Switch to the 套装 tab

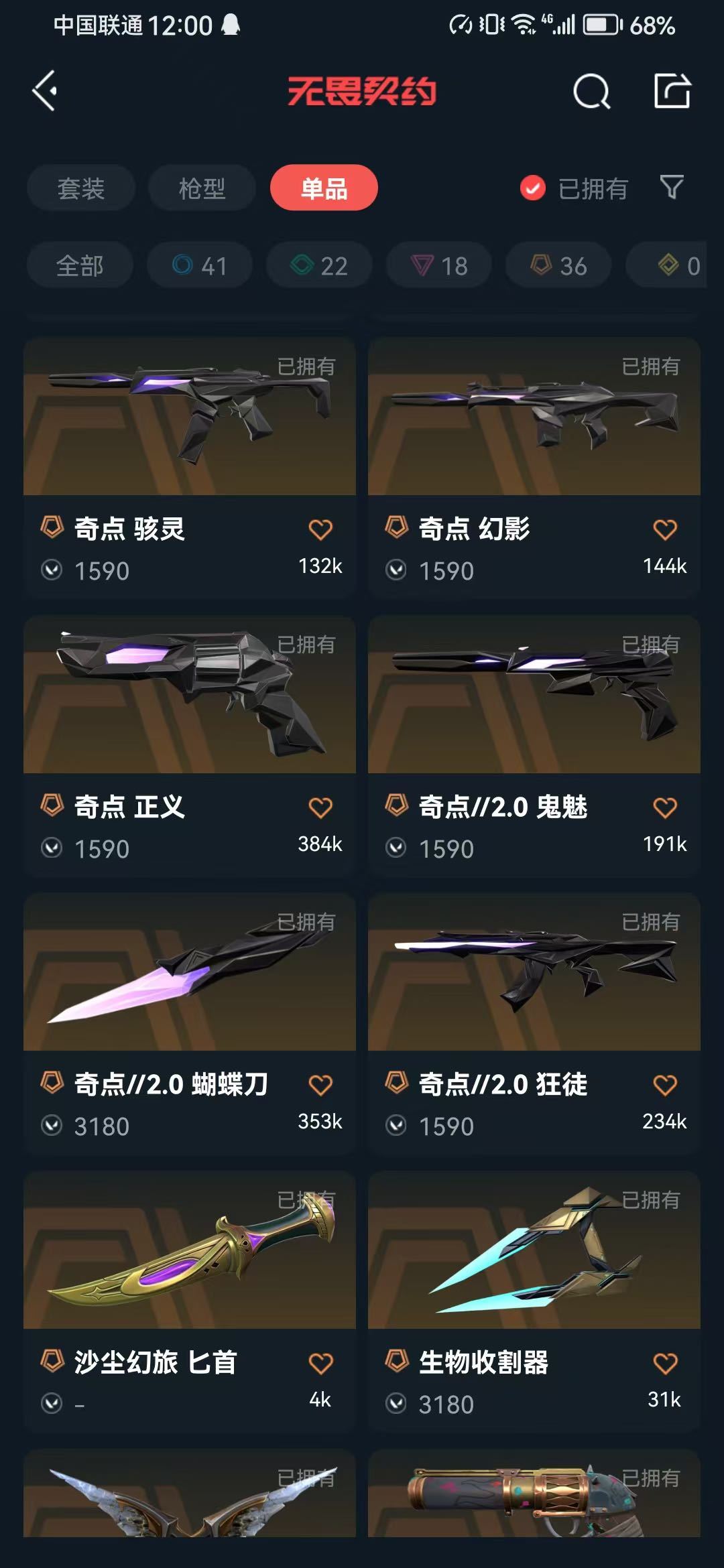click(81, 188)
